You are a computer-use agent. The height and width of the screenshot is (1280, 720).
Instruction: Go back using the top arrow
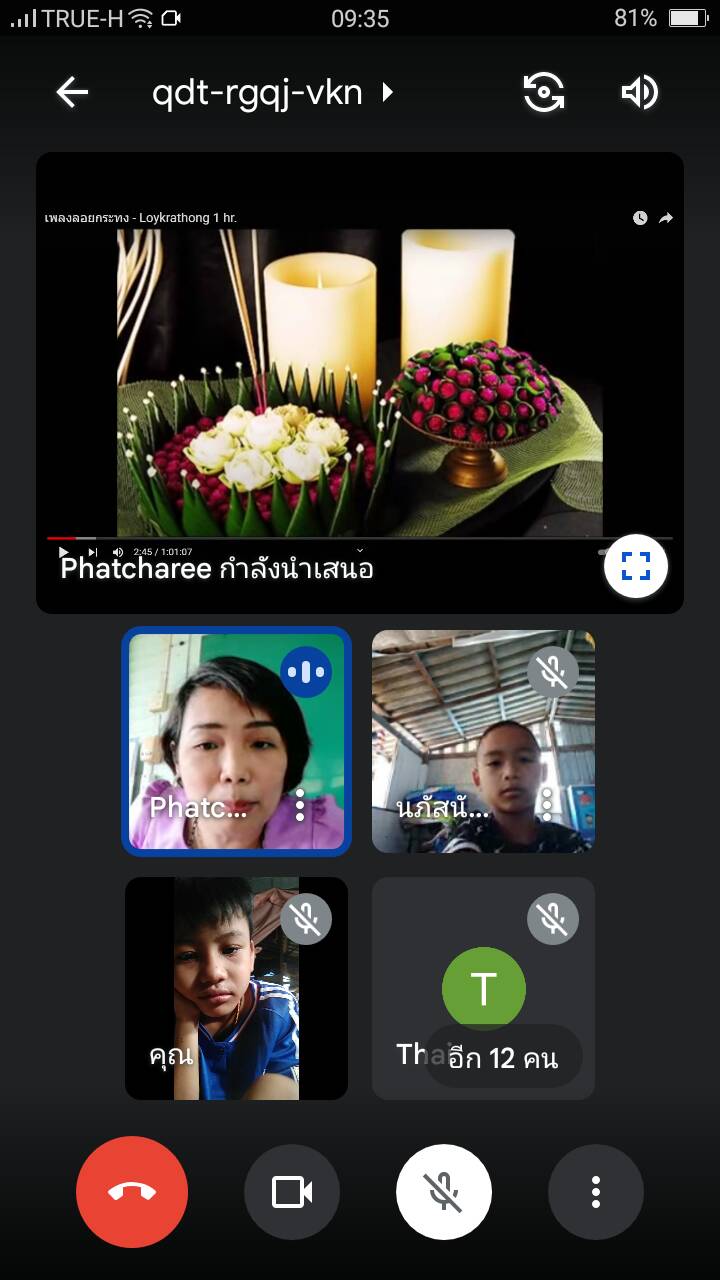[x=72, y=93]
